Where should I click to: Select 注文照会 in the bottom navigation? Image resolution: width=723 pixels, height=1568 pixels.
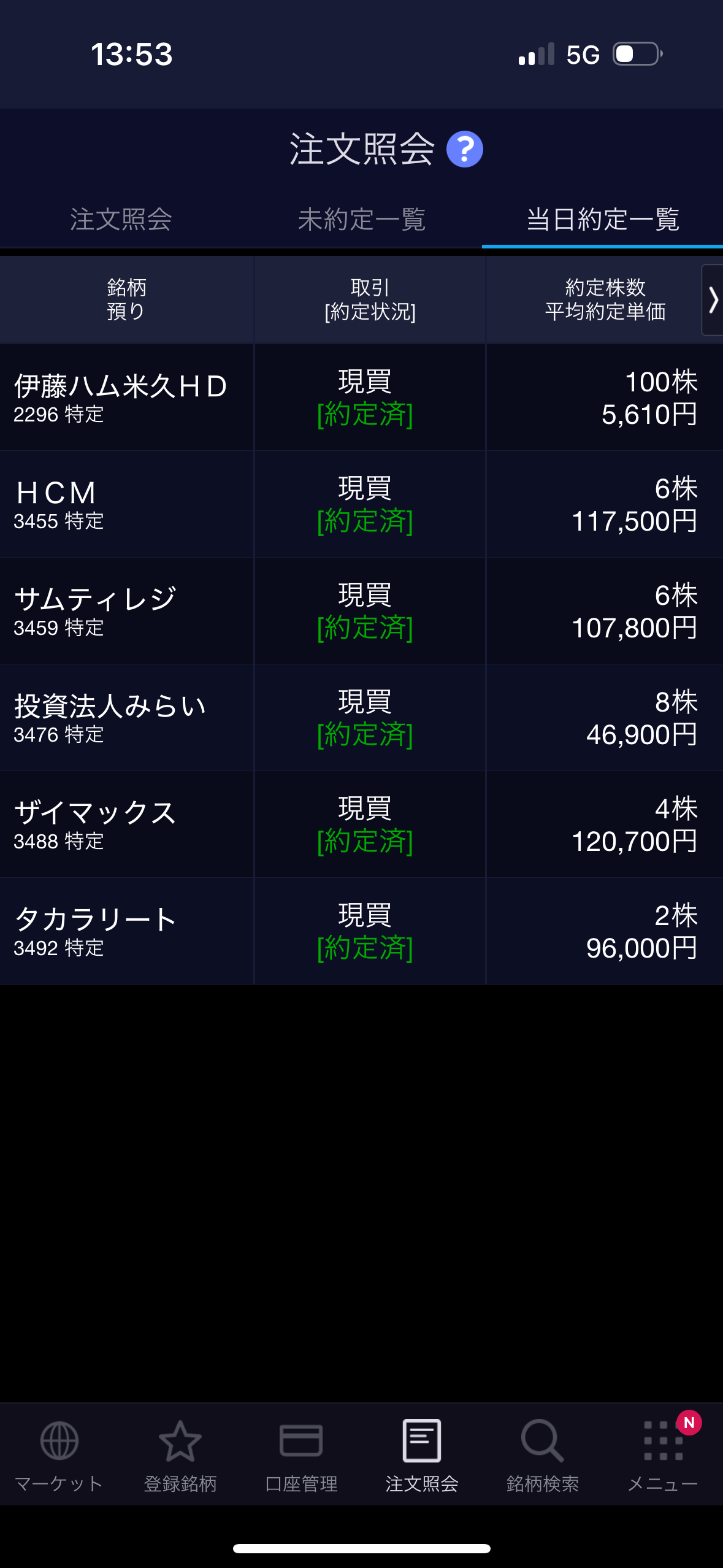[422, 1455]
